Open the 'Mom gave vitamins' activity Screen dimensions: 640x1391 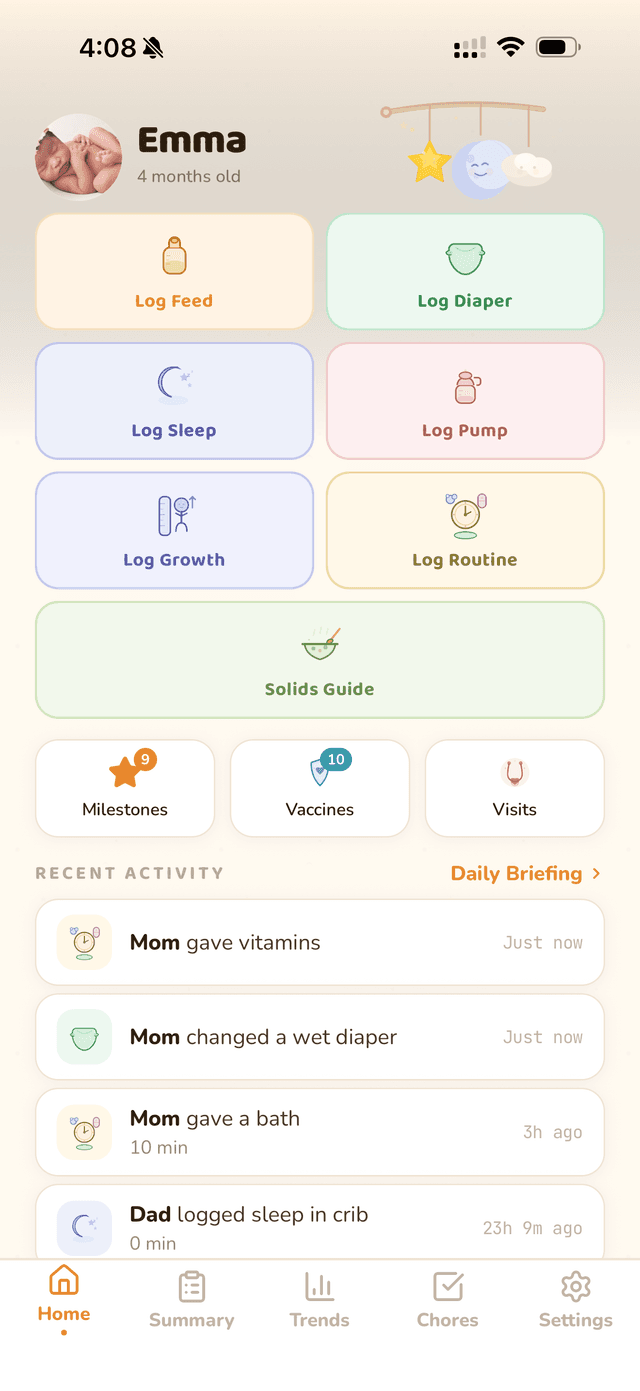[x=320, y=943]
